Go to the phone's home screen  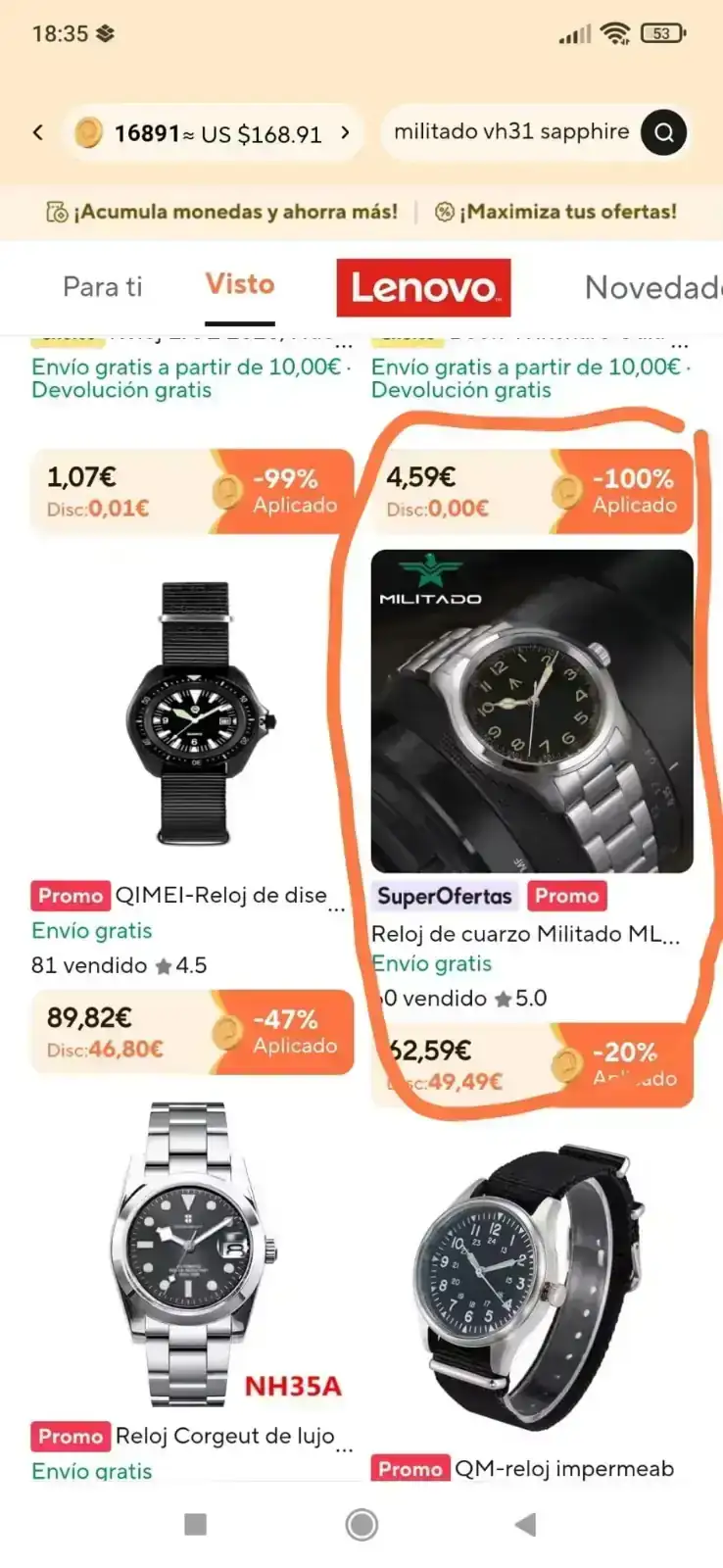pyautogui.click(x=361, y=1525)
